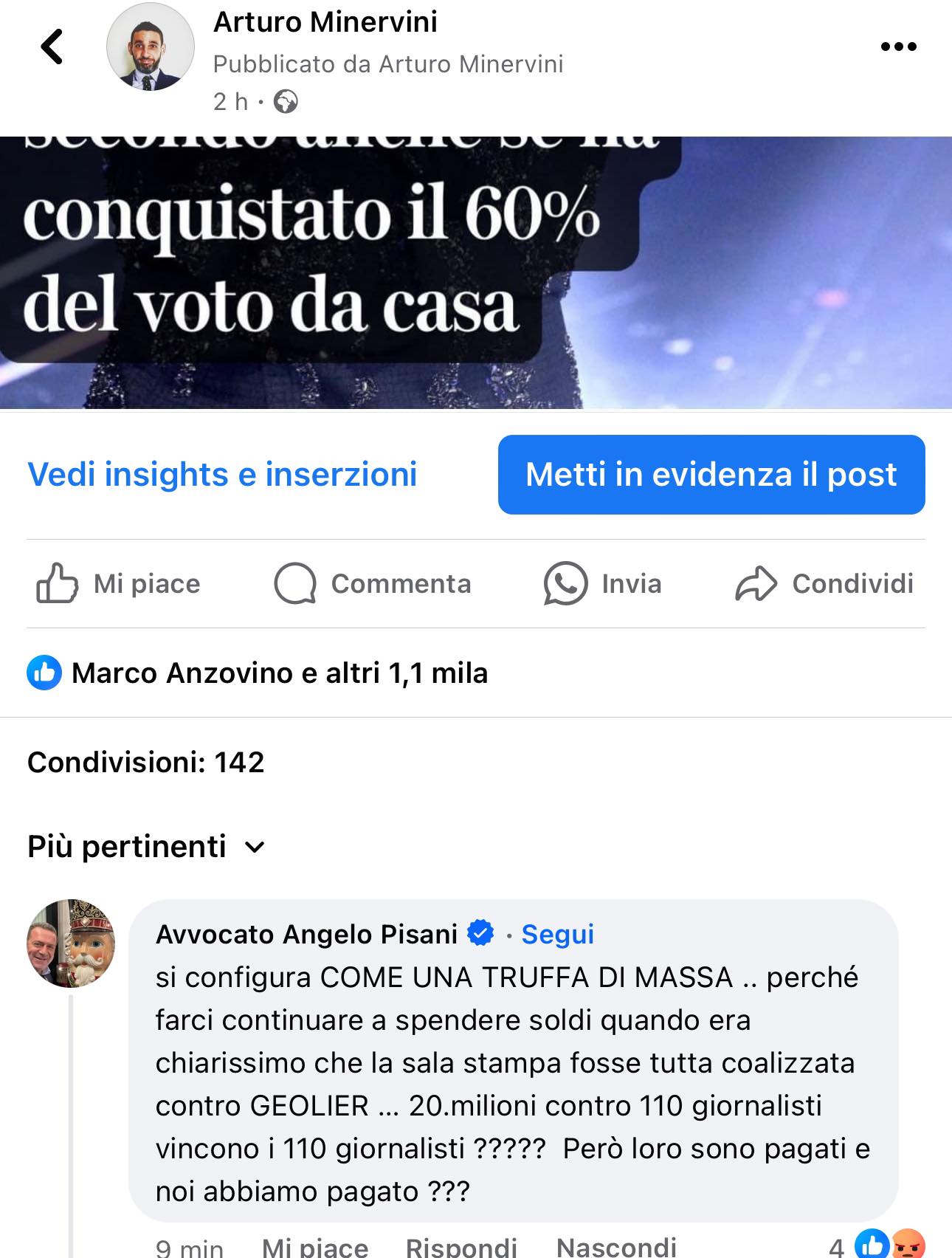Open Vedi insights e inserzioni
Image resolution: width=952 pixels, height=1258 pixels.
tap(222, 475)
